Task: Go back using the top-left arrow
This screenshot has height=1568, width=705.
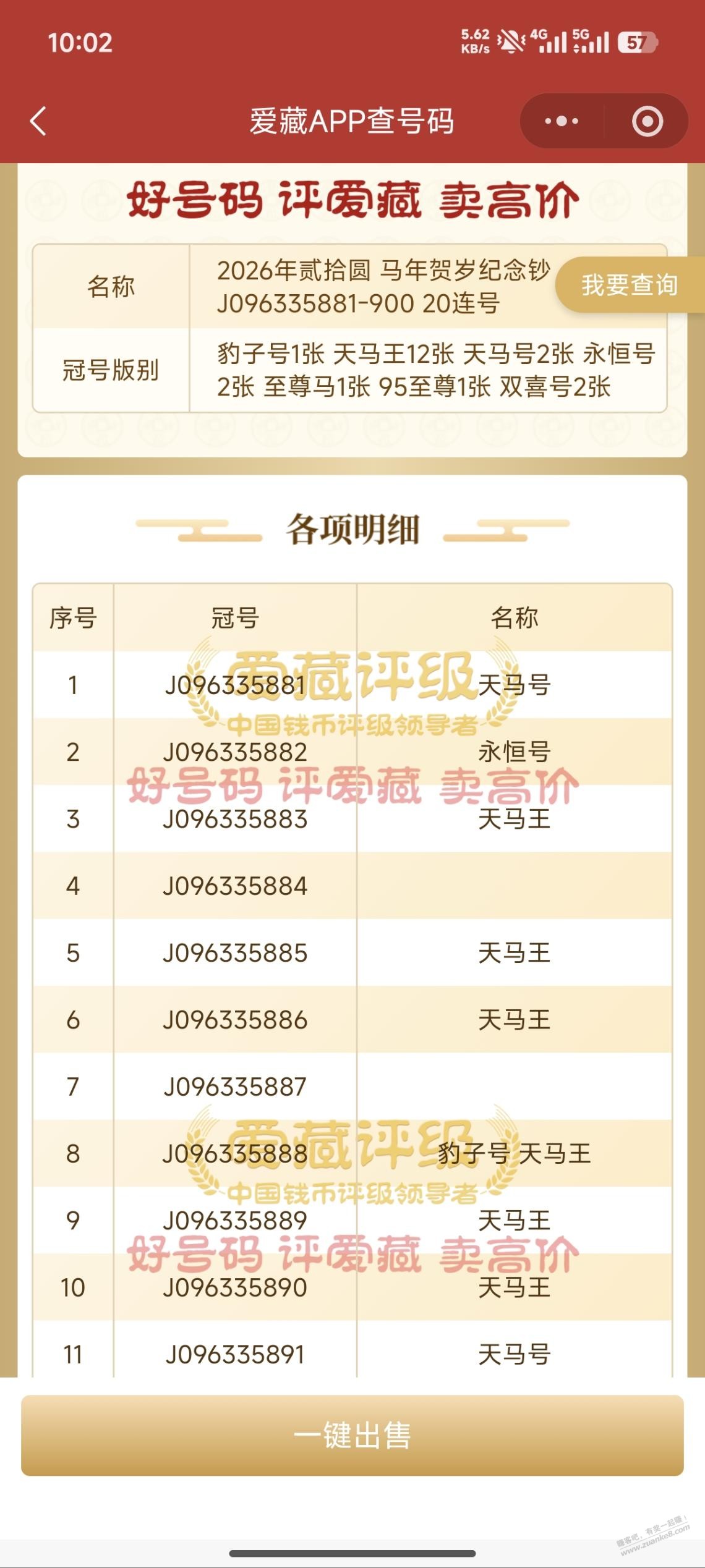Action: coord(38,121)
